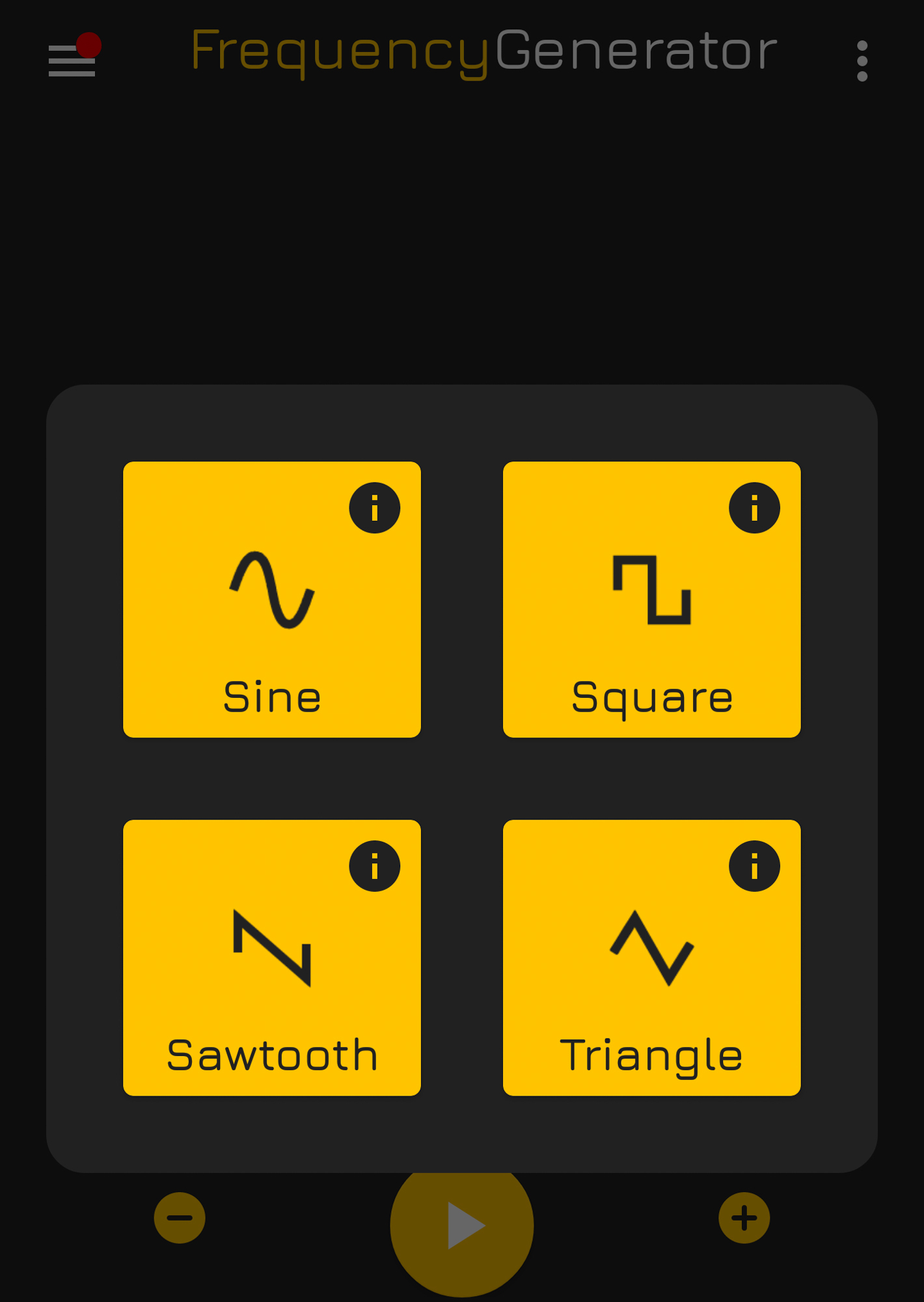Viewport: 924px width, 1302px height.
Task: Tap the minus button to decrease frequency
Action: [x=180, y=1217]
